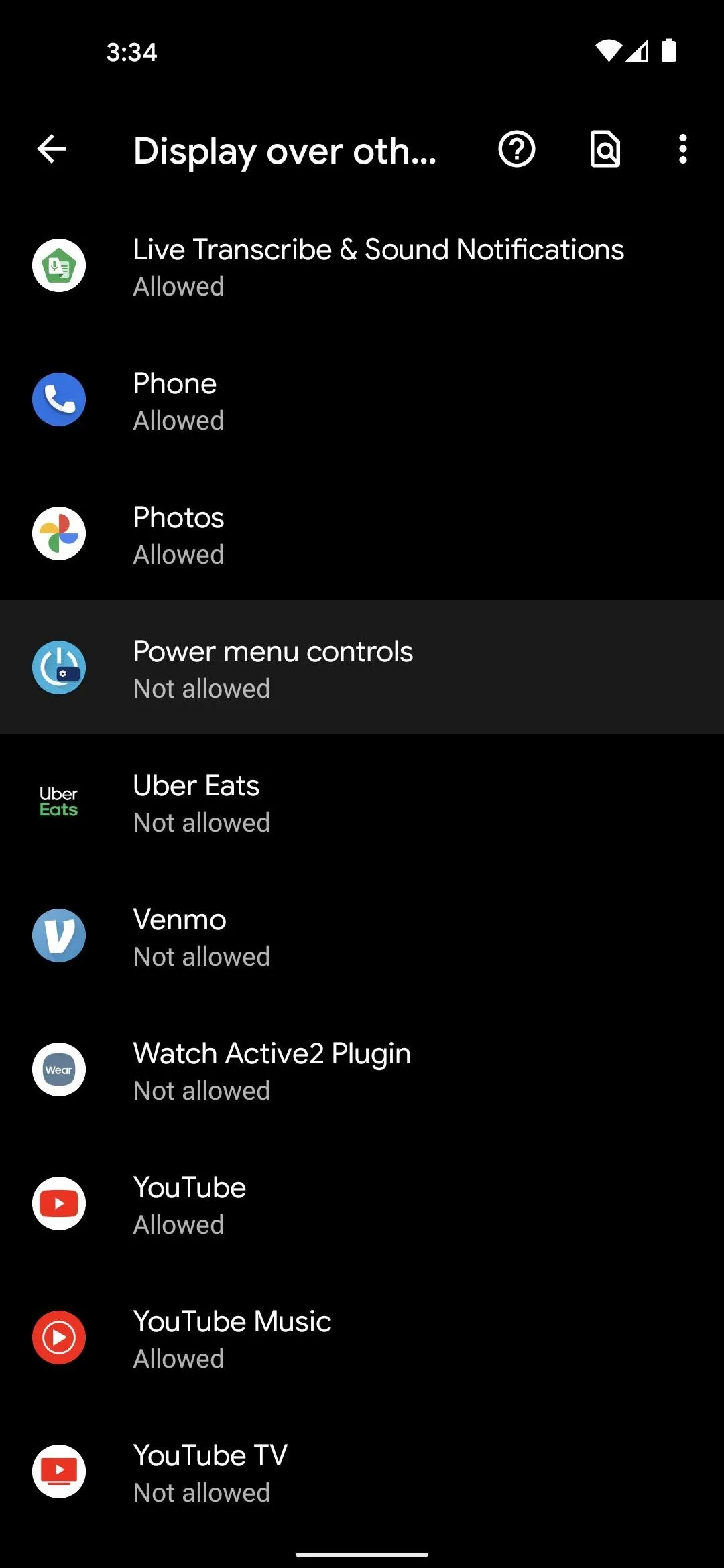Open the Uber Eats row

(x=362, y=801)
